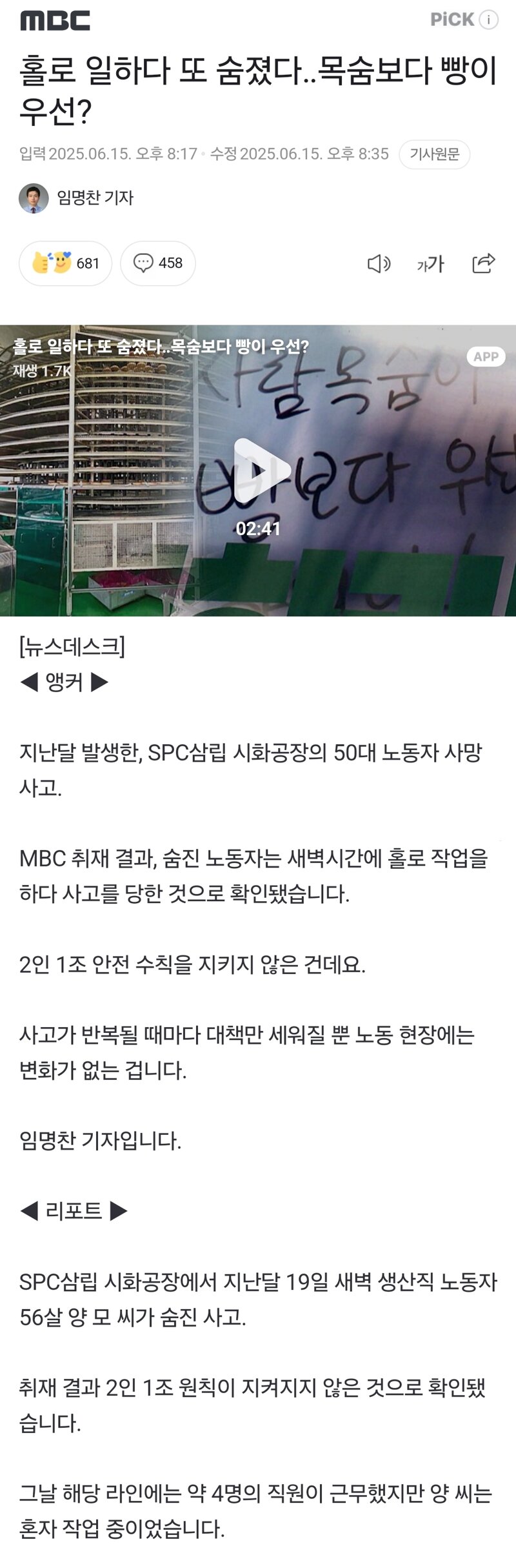Open the PiCK info icon
Screen dimensions: 516x1568
coord(489,20)
